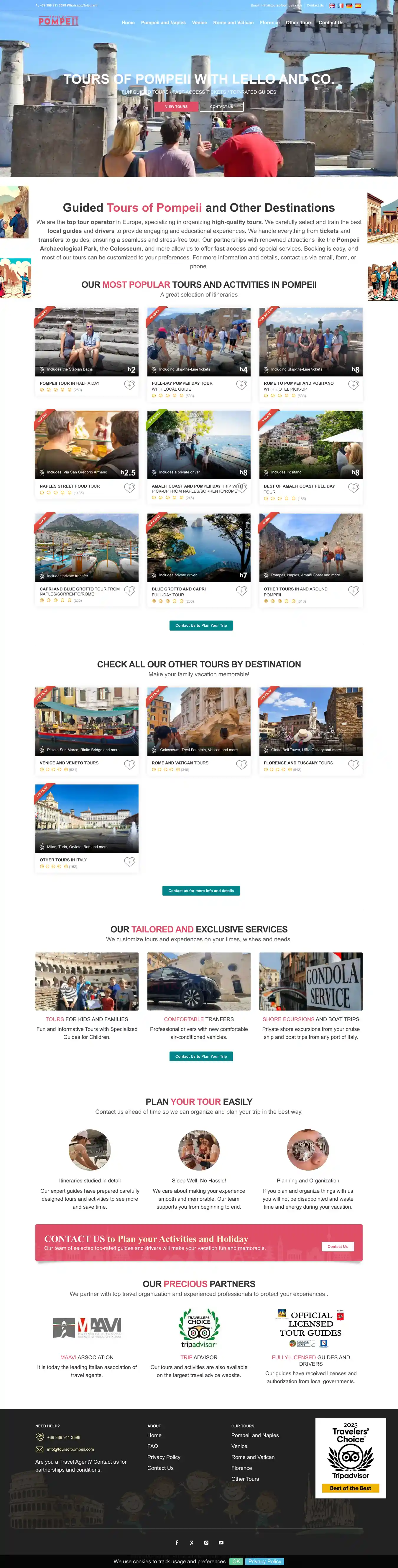Open FAQ link in the footer
The width and height of the screenshot is (398, 1568).
click(153, 1446)
